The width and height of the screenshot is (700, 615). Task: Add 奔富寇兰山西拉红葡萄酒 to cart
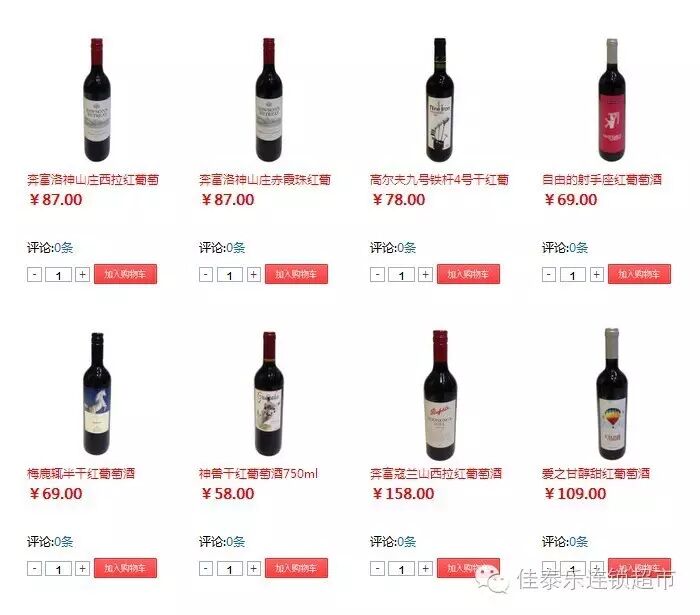(467, 568)
